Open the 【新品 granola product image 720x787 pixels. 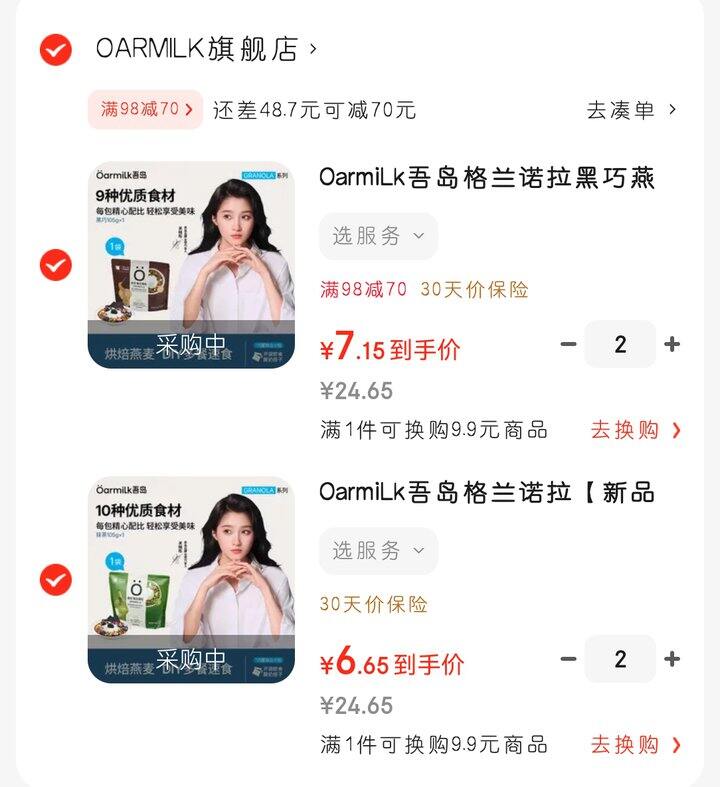point(191,579)
